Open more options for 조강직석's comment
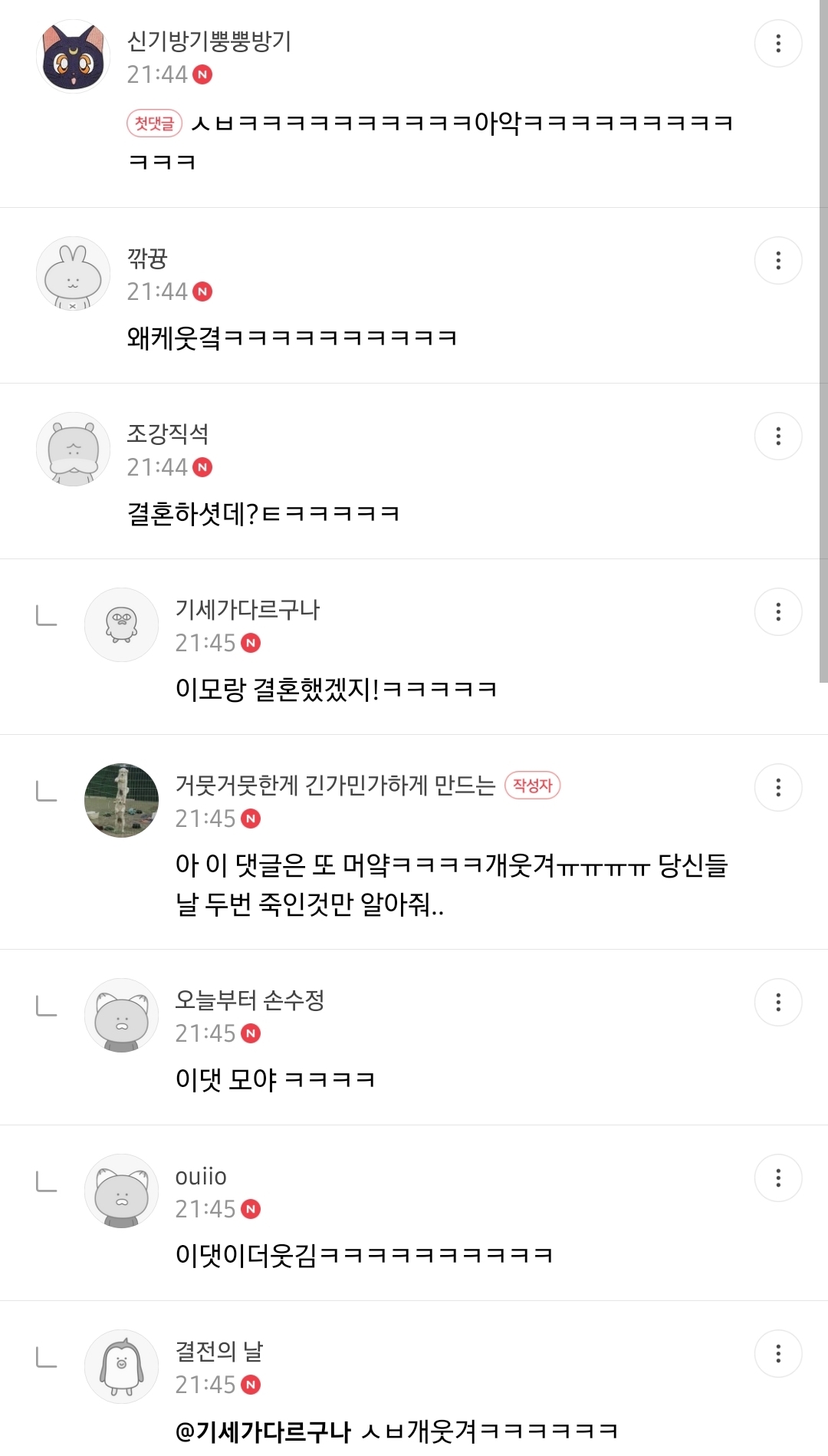Screen dimensions: 828x1456 (778, 436)
